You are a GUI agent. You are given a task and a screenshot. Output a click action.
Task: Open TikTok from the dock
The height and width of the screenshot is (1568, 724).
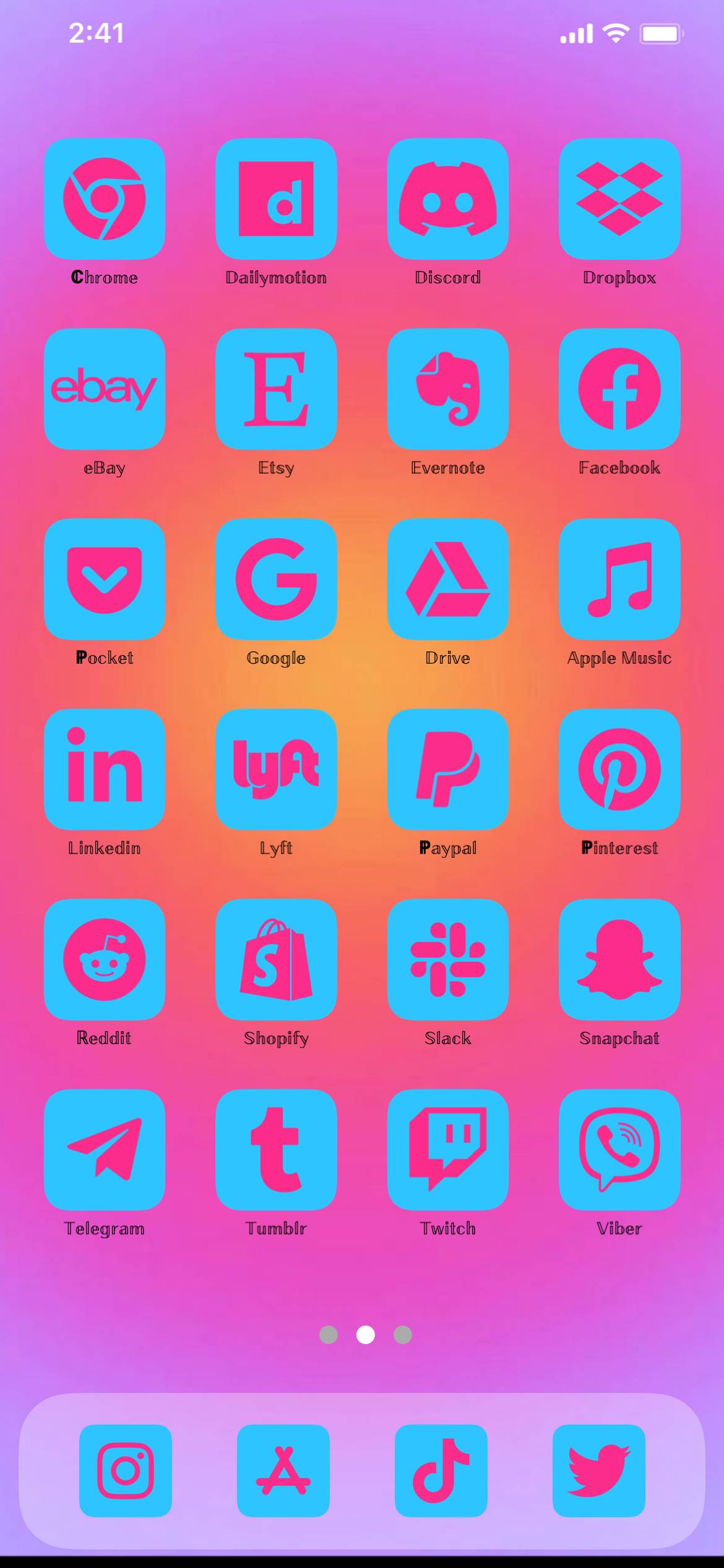(x=441, y=1470)
